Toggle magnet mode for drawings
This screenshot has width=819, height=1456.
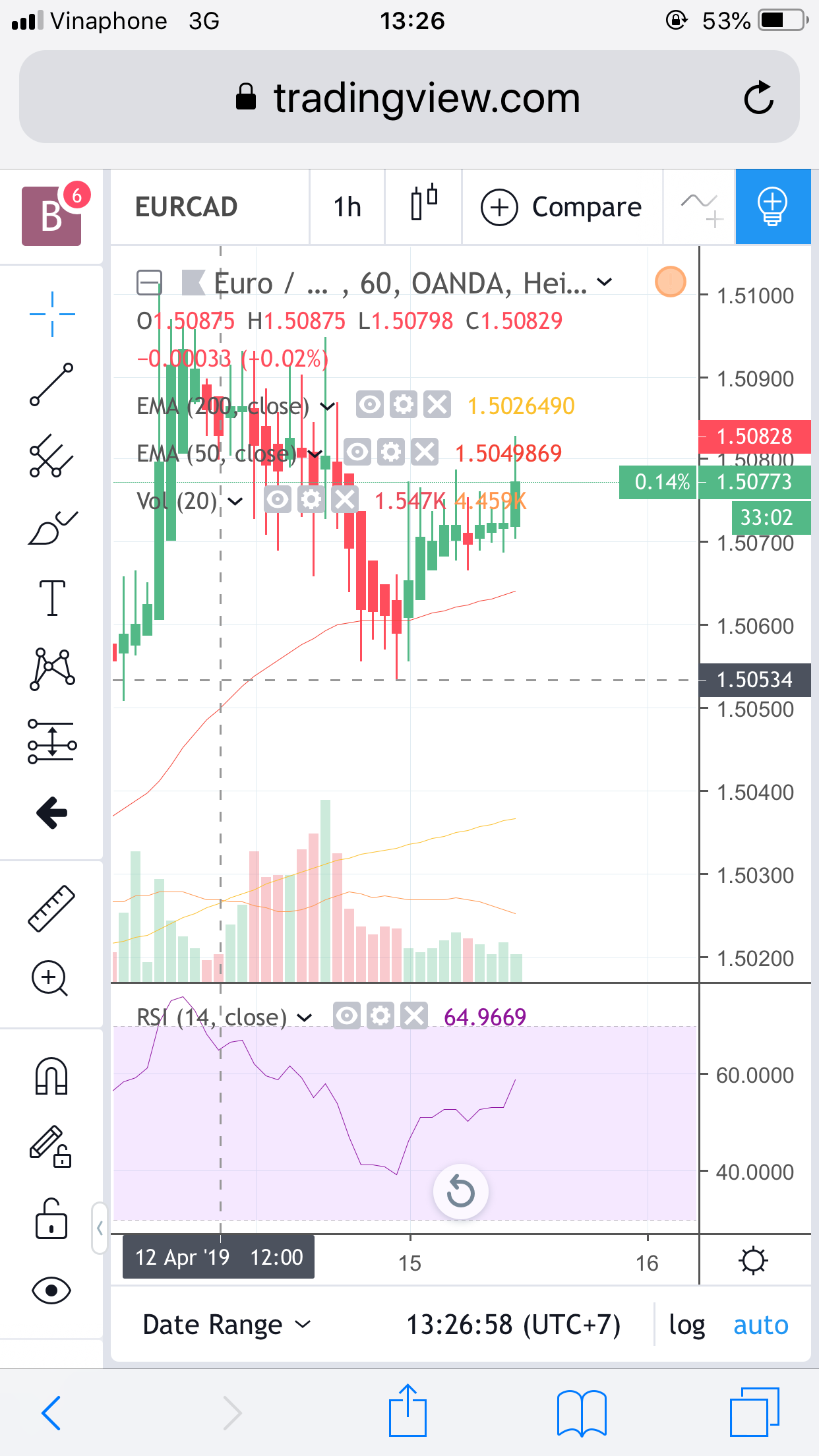point(51,1076)
